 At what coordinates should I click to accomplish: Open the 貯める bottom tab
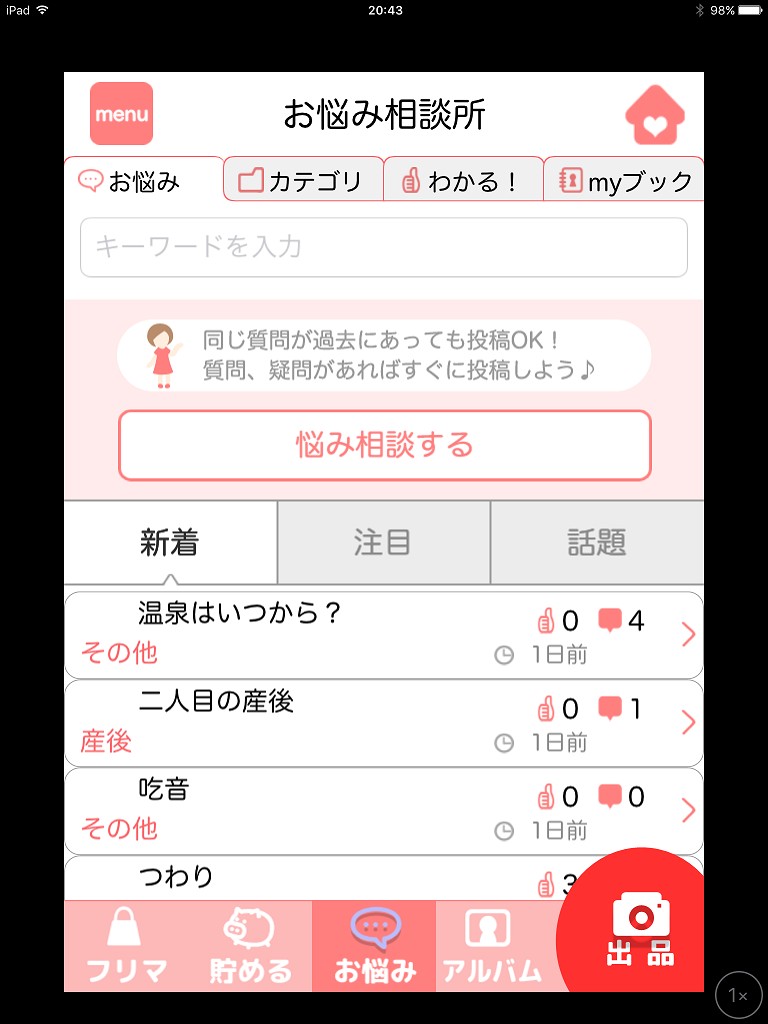click(x=250, y=946)
